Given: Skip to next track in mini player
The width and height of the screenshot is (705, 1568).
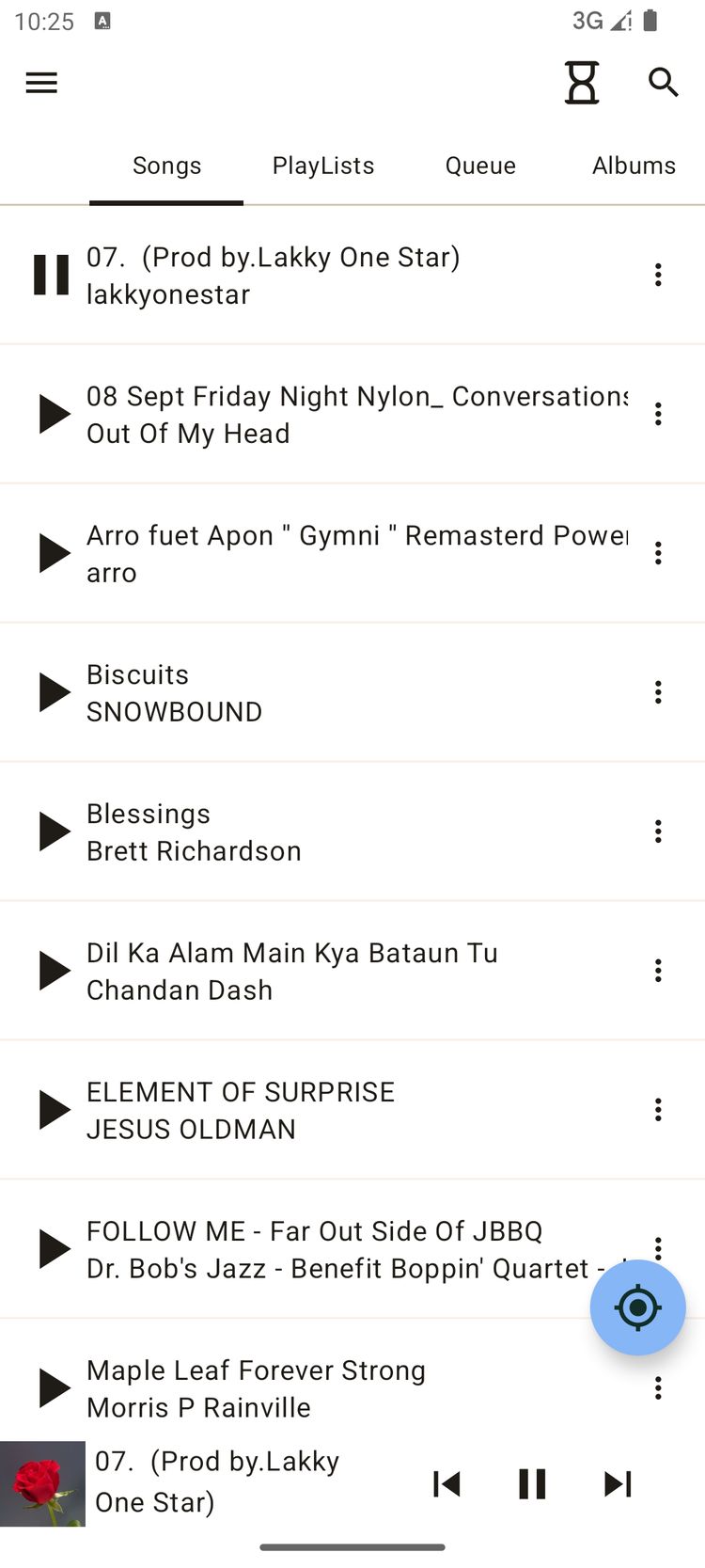Looking at the screenshot, I should tap(618, 1484).
